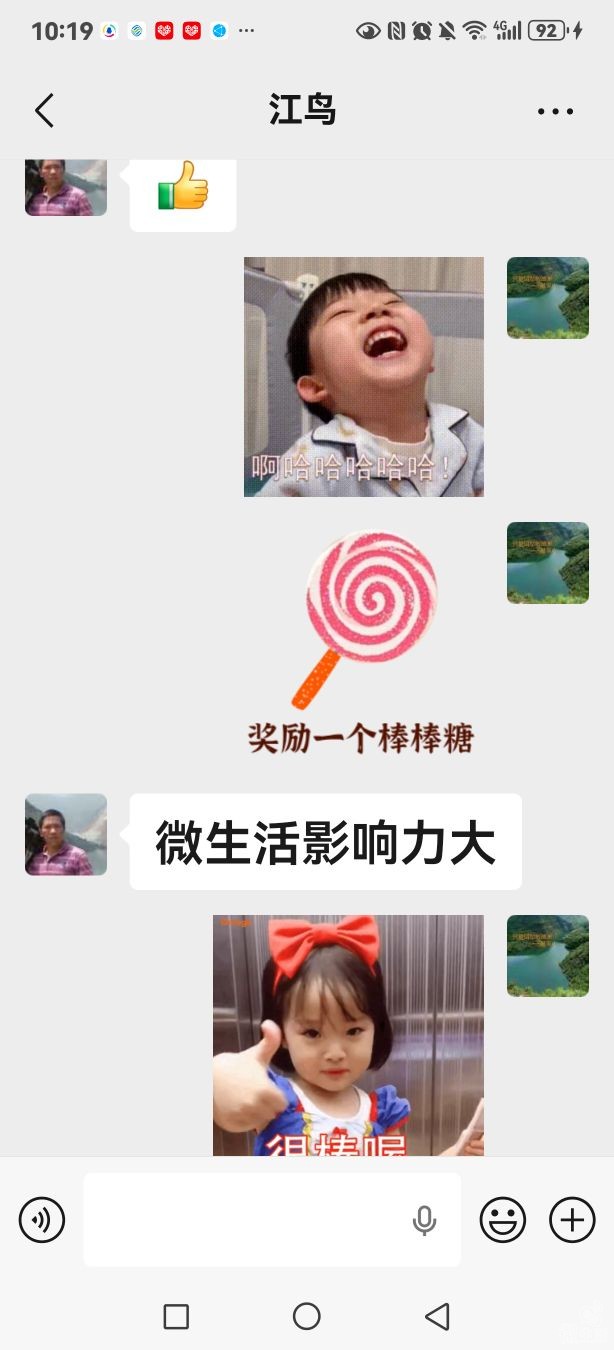This screenshot has width=614, height=1350.
Task: Tap the message text input field
Action: (245, 1220)
